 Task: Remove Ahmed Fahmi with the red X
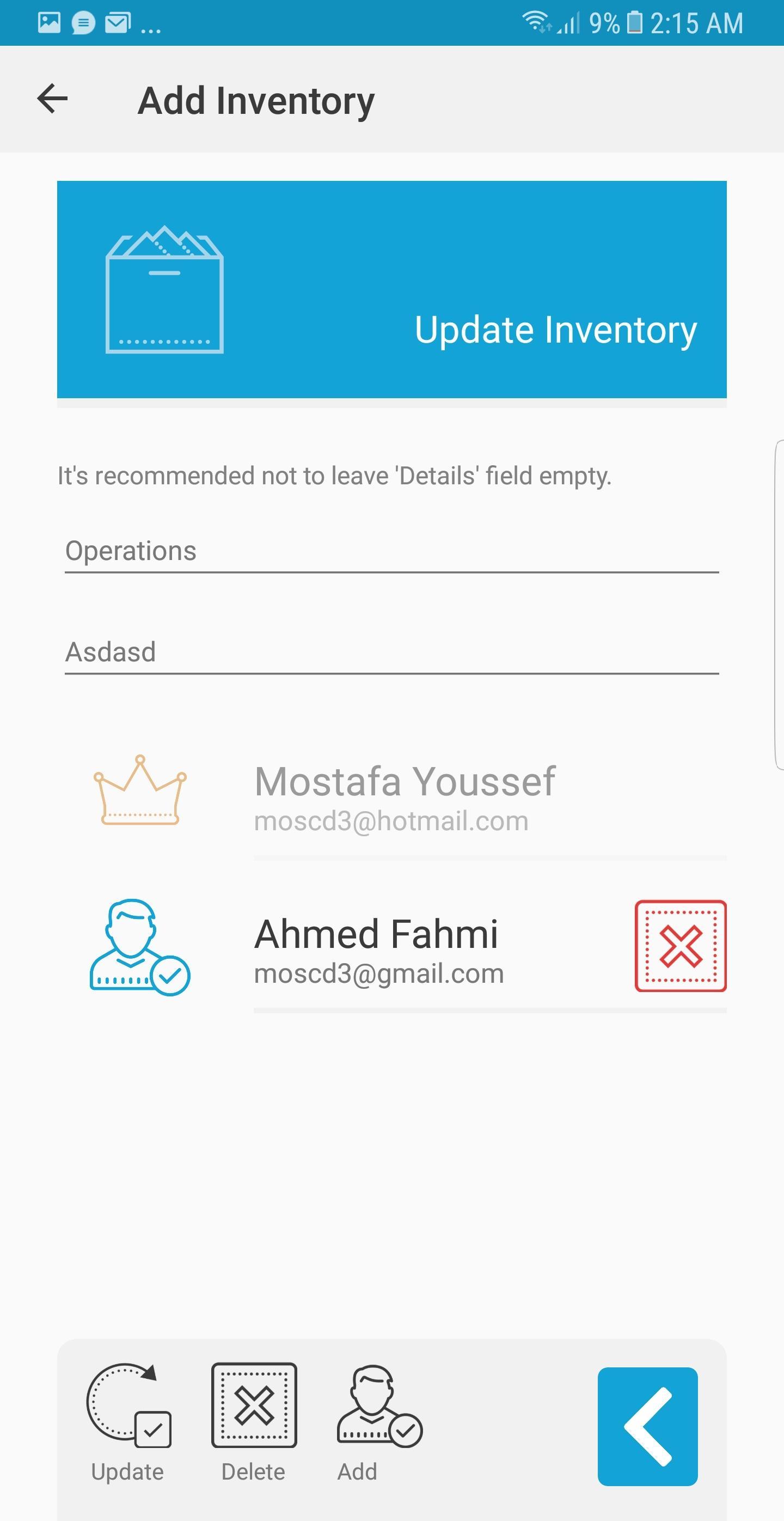pos(680,946)
